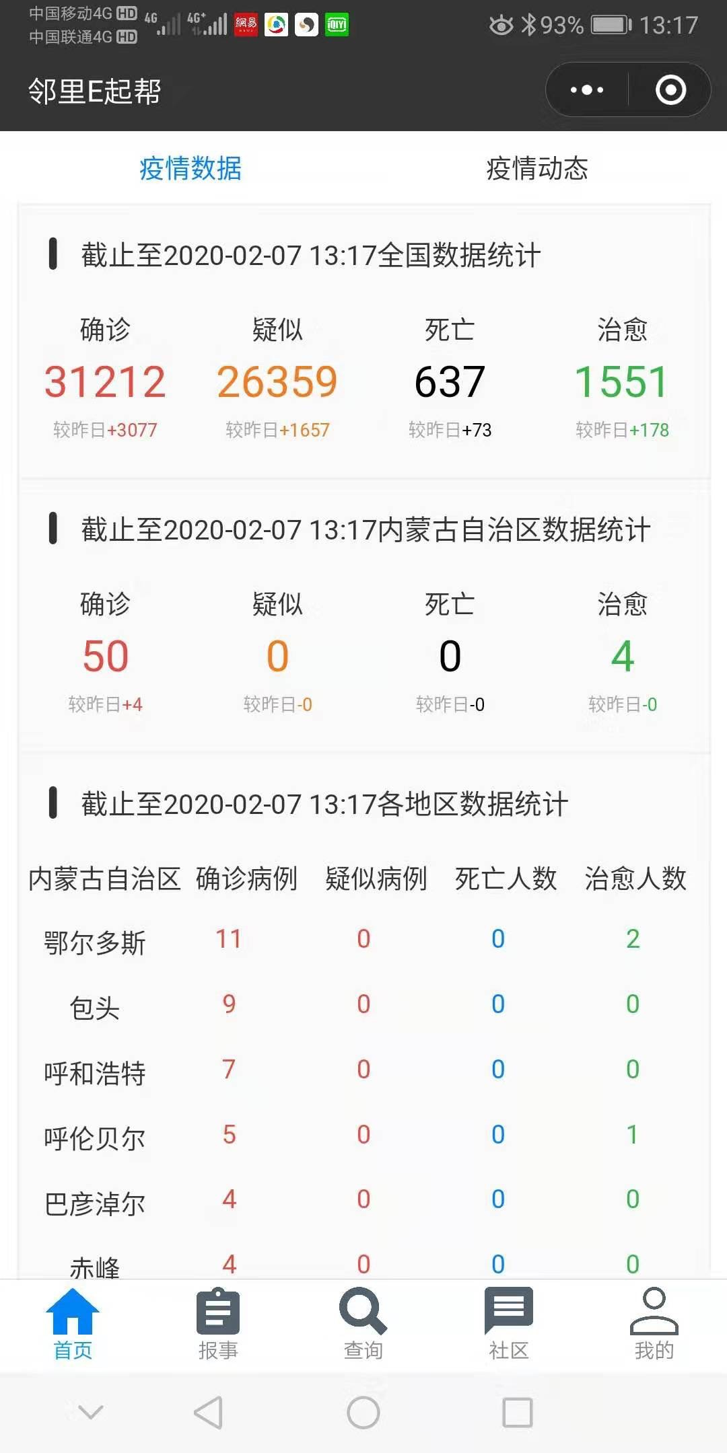Go to the 首页 tab
727x1453 pixels.
[x=73, y=1324]
